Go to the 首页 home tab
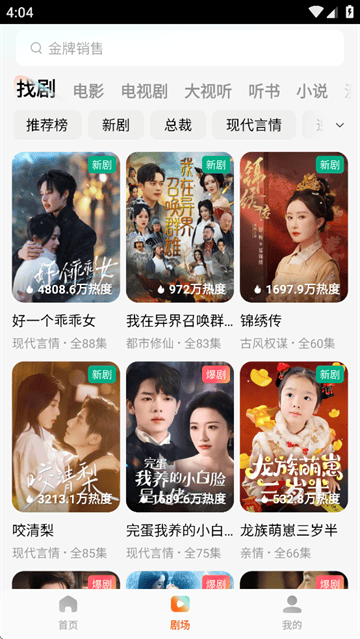Screen dimensions: 360x639 pos(68,613)
